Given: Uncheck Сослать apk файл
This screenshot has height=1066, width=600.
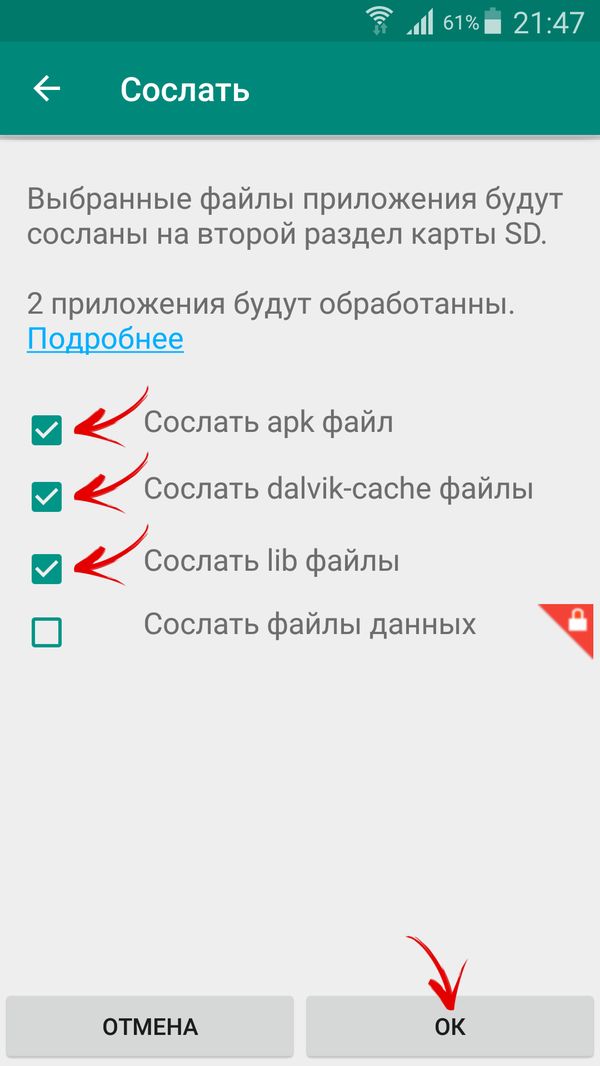Looking at the screenshot, I should coord(46,430).
